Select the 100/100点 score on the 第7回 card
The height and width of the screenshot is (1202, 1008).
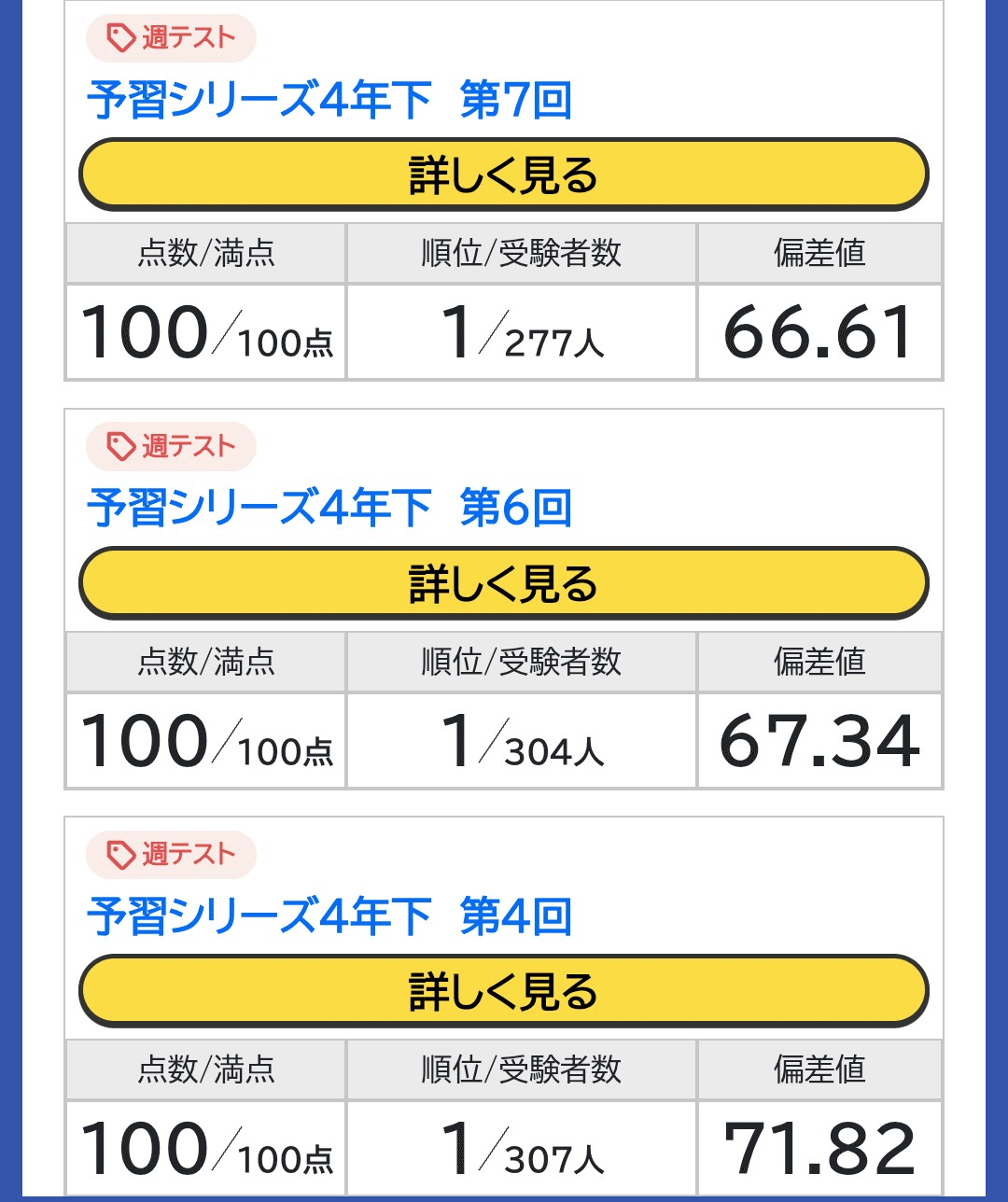(205, 331)
